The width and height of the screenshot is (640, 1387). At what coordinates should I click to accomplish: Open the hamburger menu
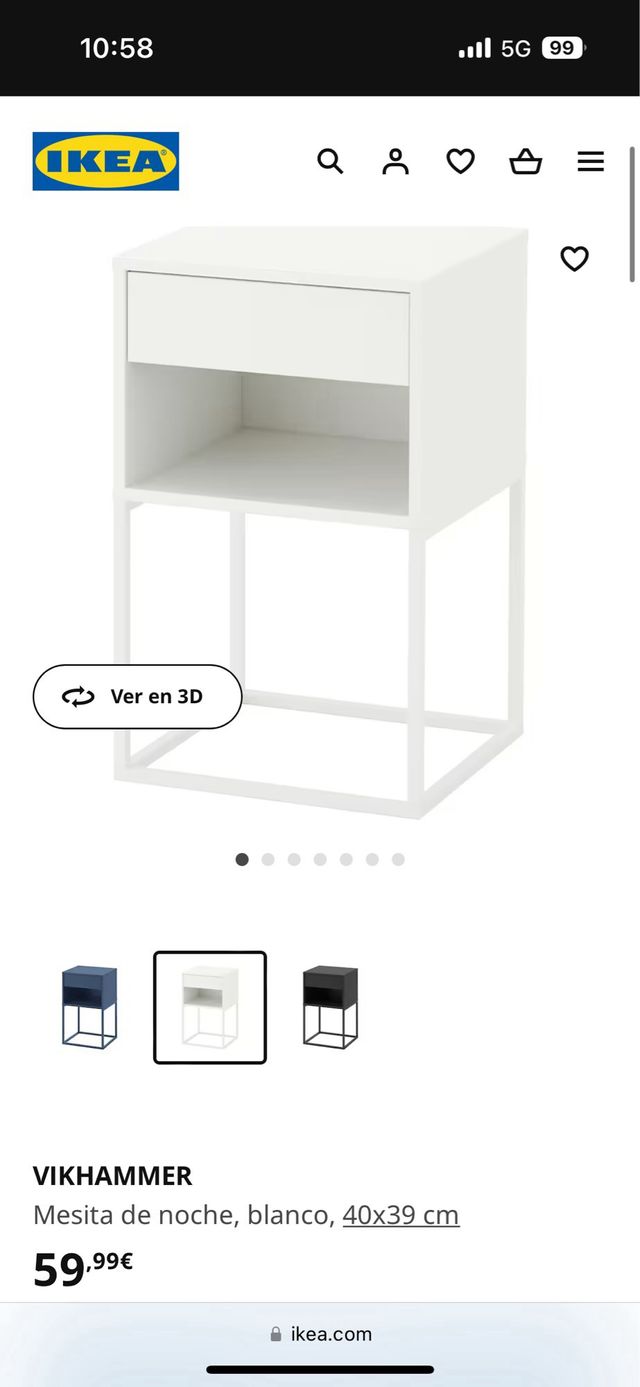pyautogui.click(x=591, y=161)
